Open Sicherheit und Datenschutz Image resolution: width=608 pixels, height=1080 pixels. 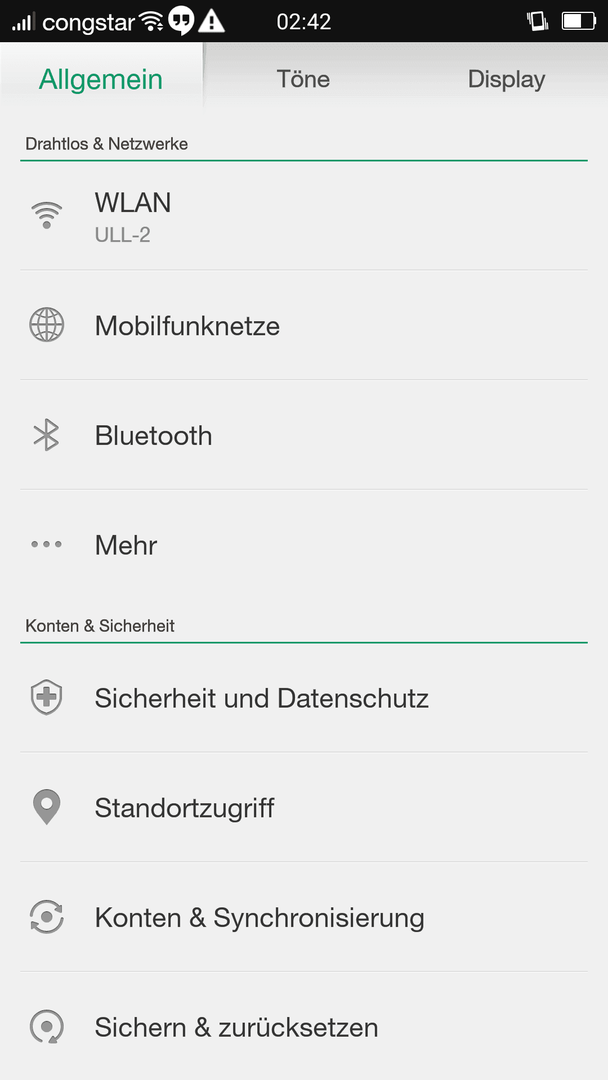[x=304, y=698]
